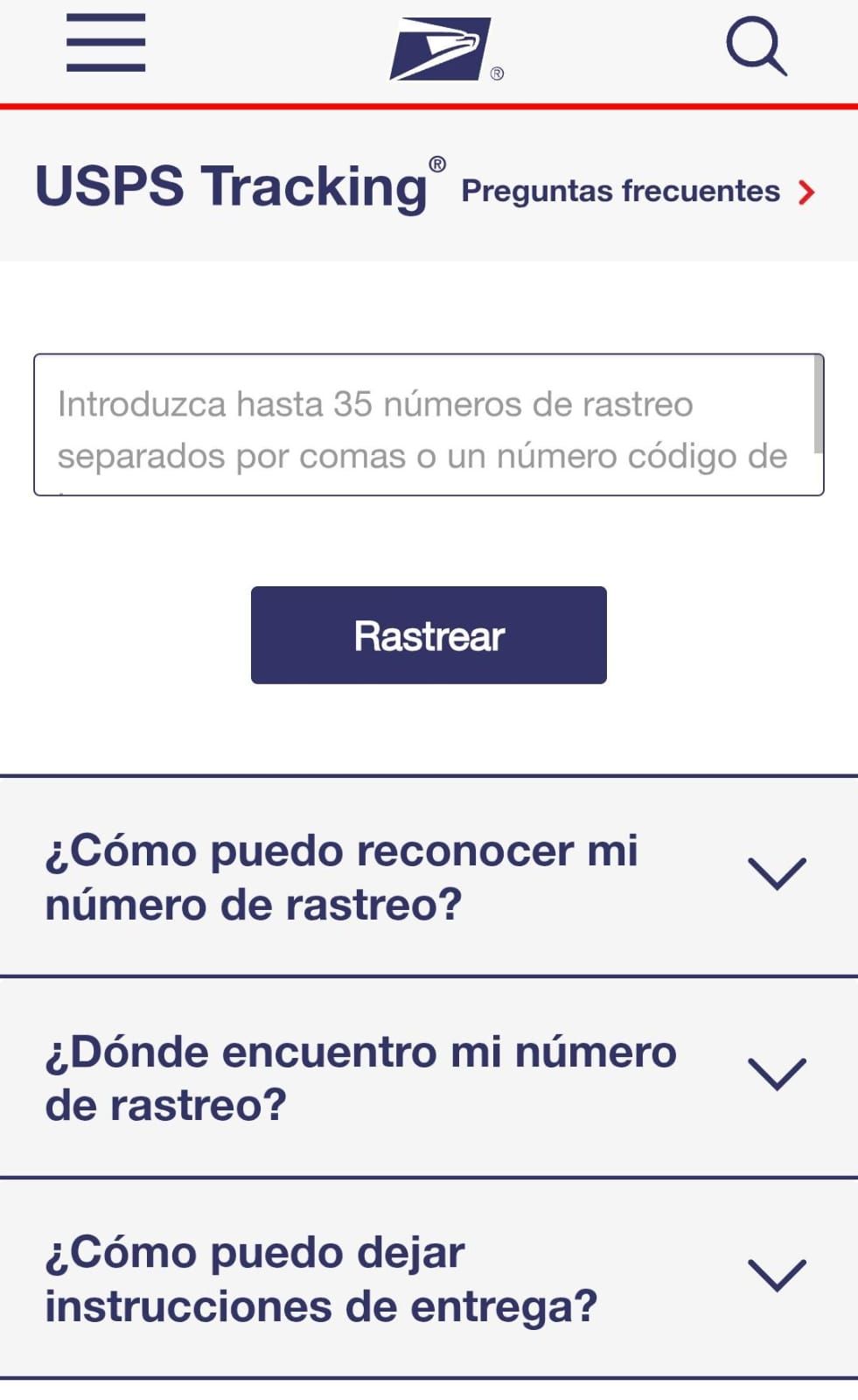Click the tracking number input field

[x=429, y=426]
